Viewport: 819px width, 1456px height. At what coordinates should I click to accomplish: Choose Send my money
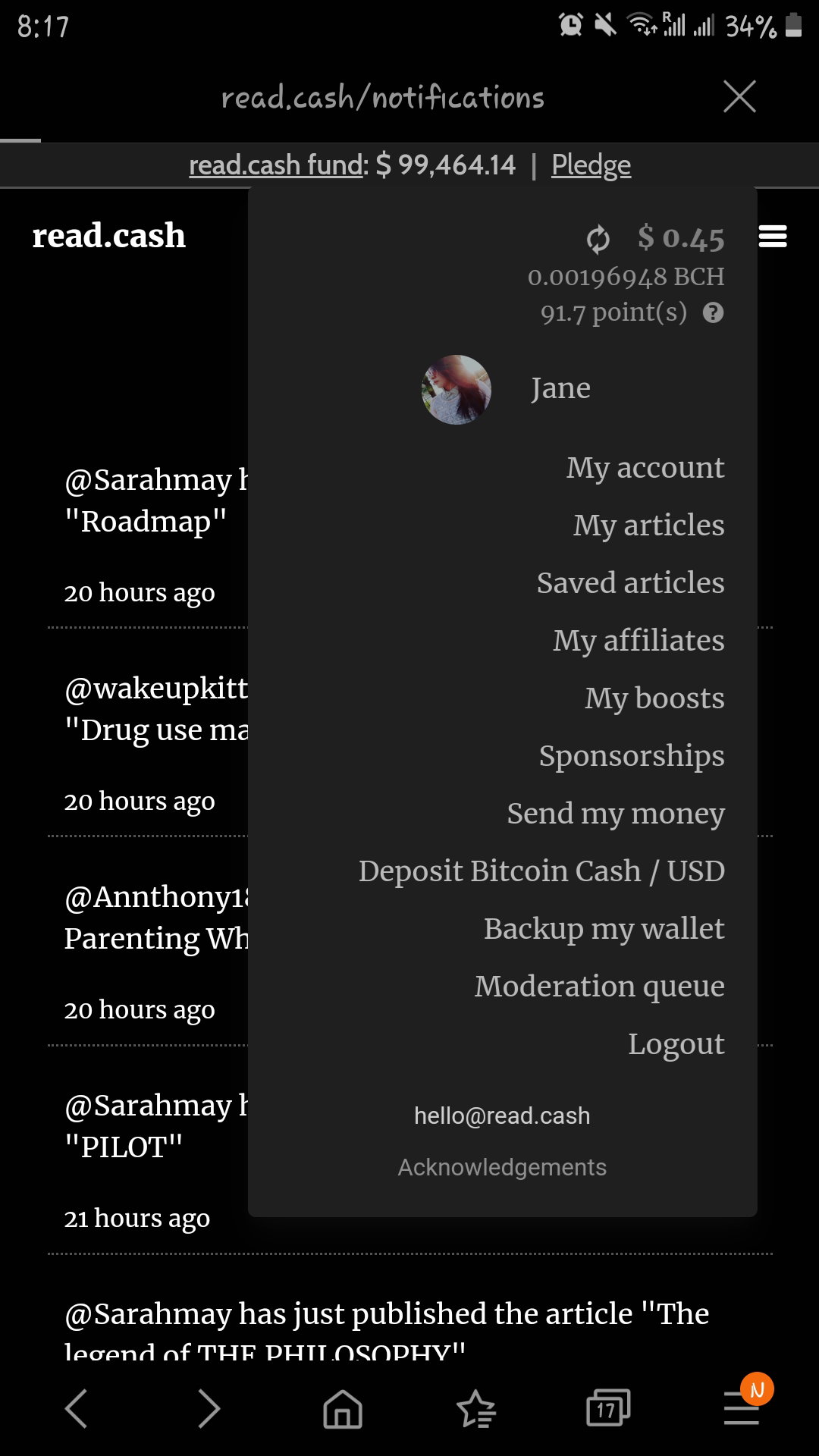point(616,814)
